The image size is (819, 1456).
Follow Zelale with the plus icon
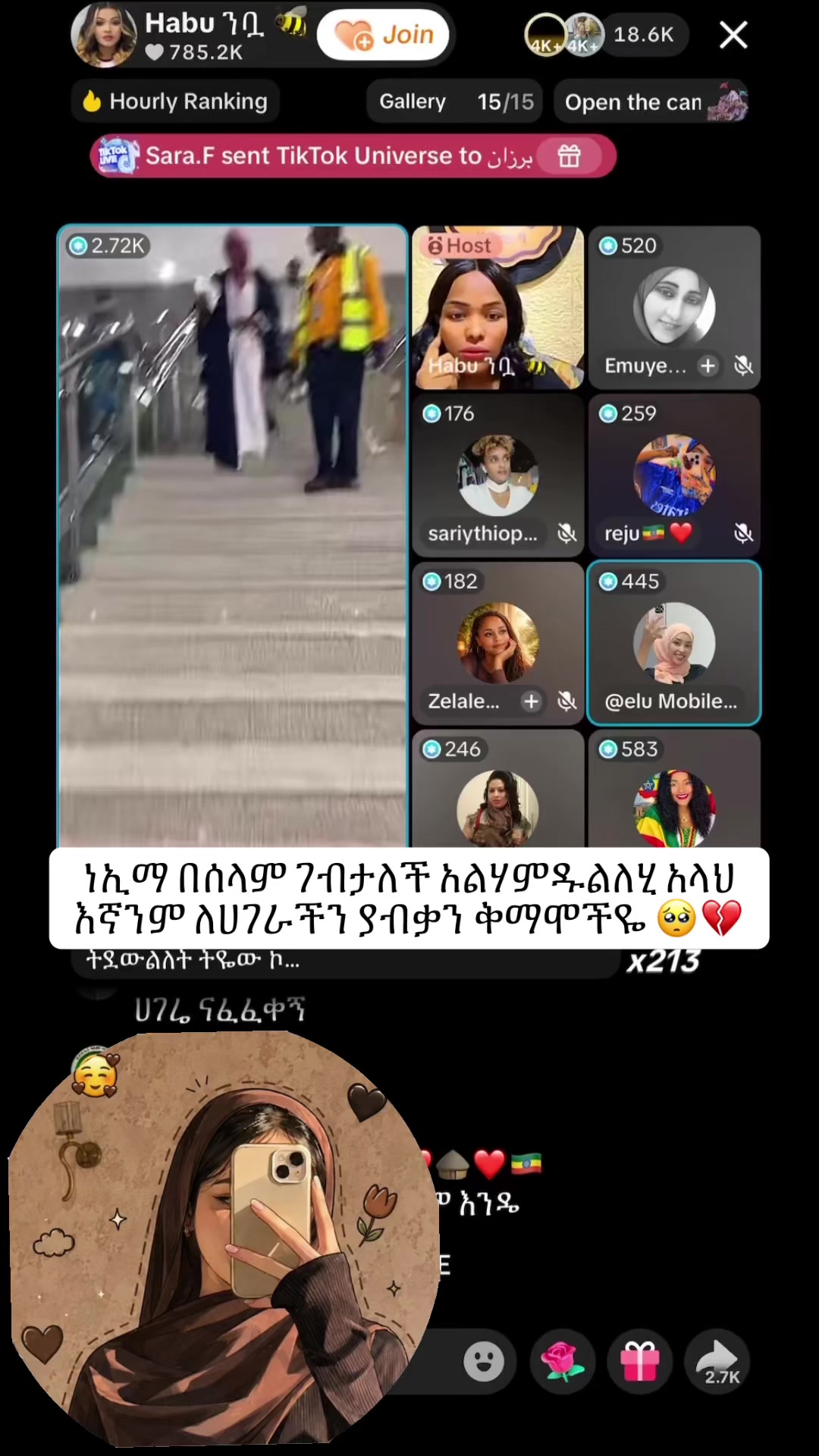(x=531, y=701)
